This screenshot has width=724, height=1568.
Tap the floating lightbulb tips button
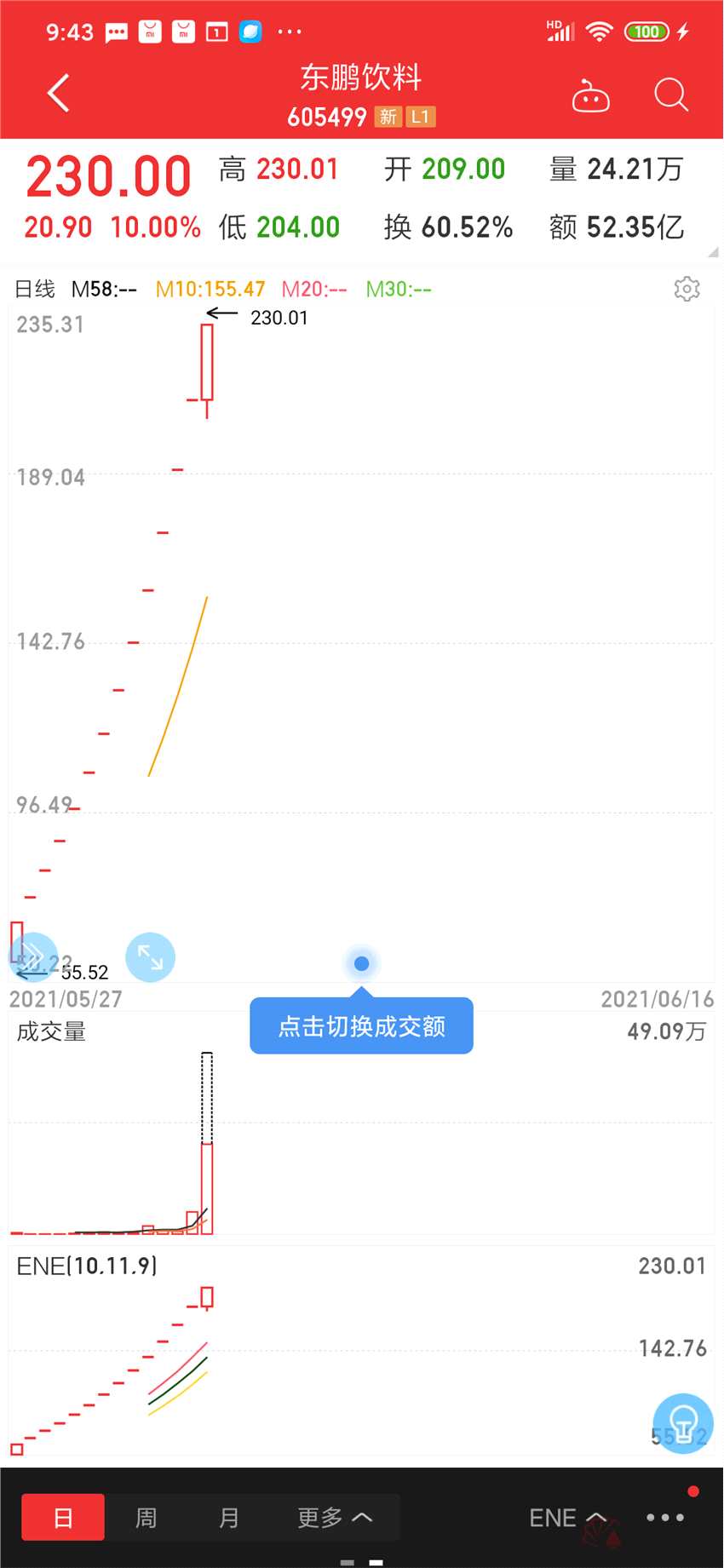tap(682, 1422)
